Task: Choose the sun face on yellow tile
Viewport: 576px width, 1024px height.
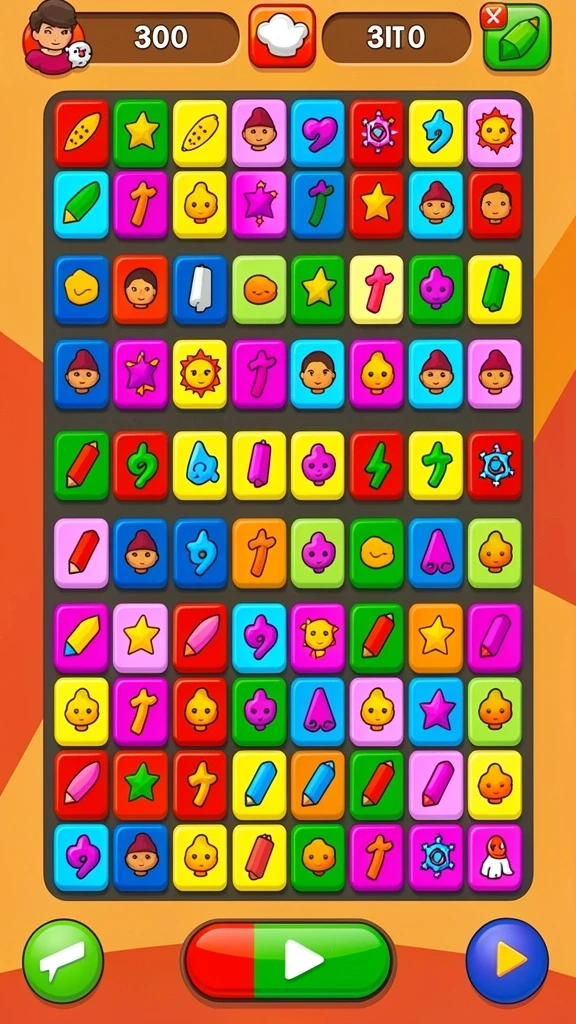Action: (200, 374)
